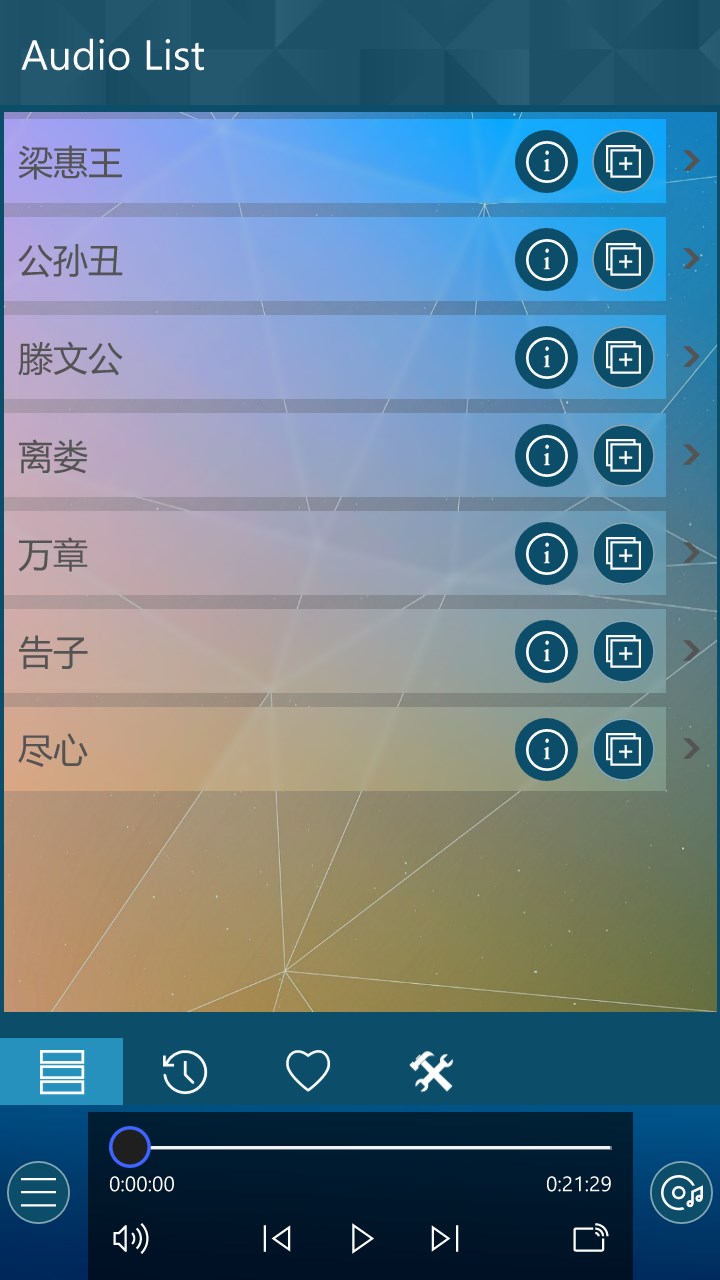
Task: Open the hamburger menu button
Action: 38,1192
